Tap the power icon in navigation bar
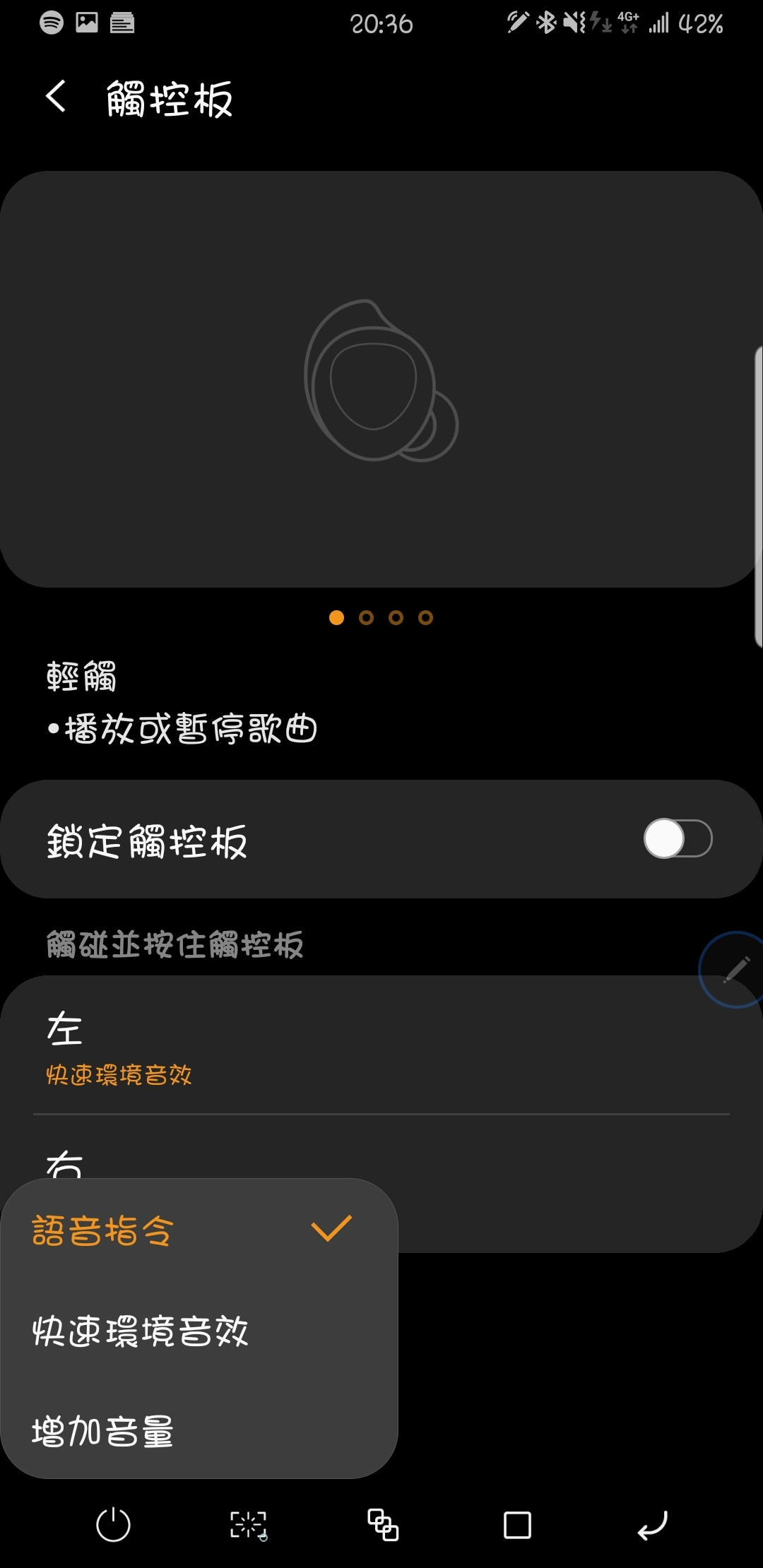 (113, 1524)
